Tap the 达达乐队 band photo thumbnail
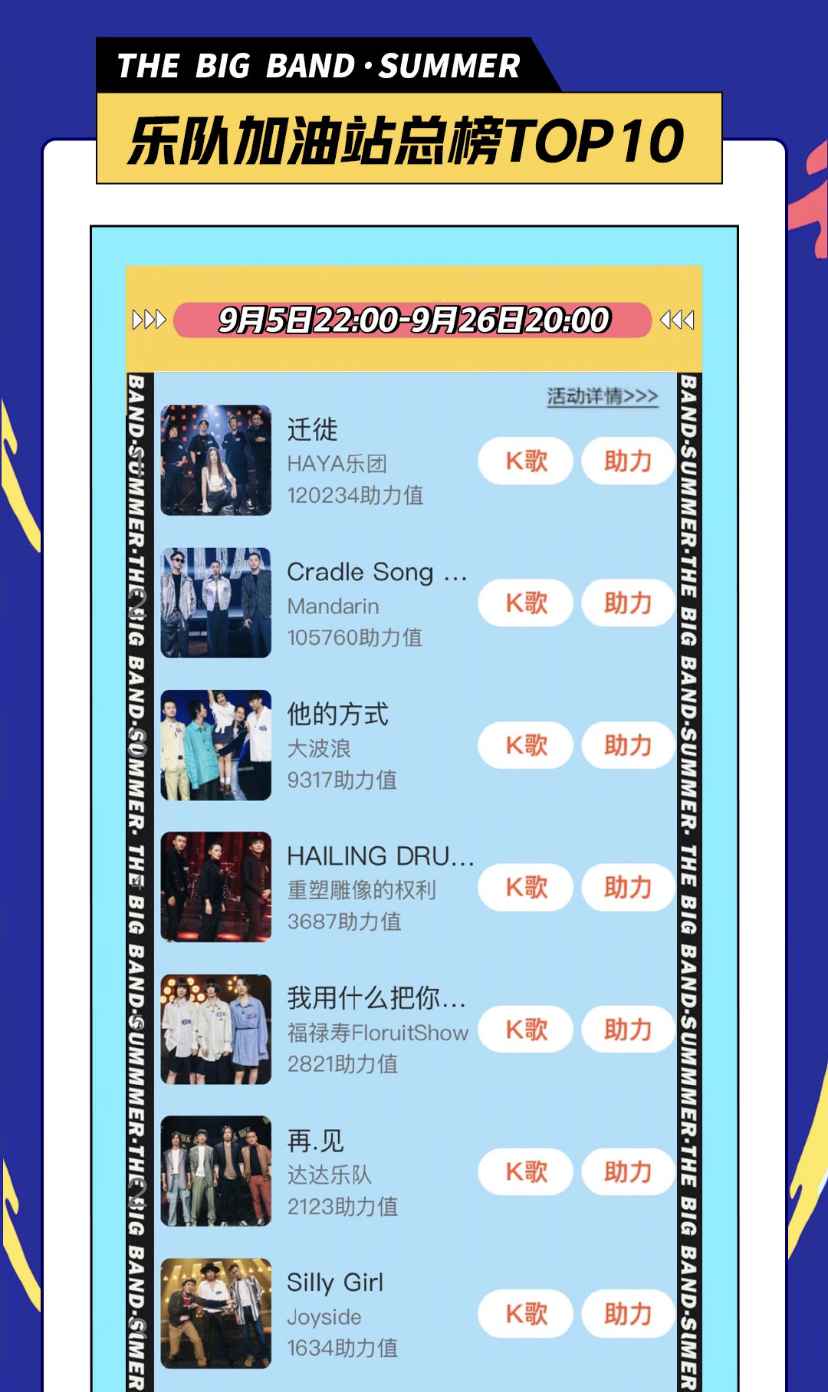This screenshot has width=828, height=1392. (x=216, y=1170)
